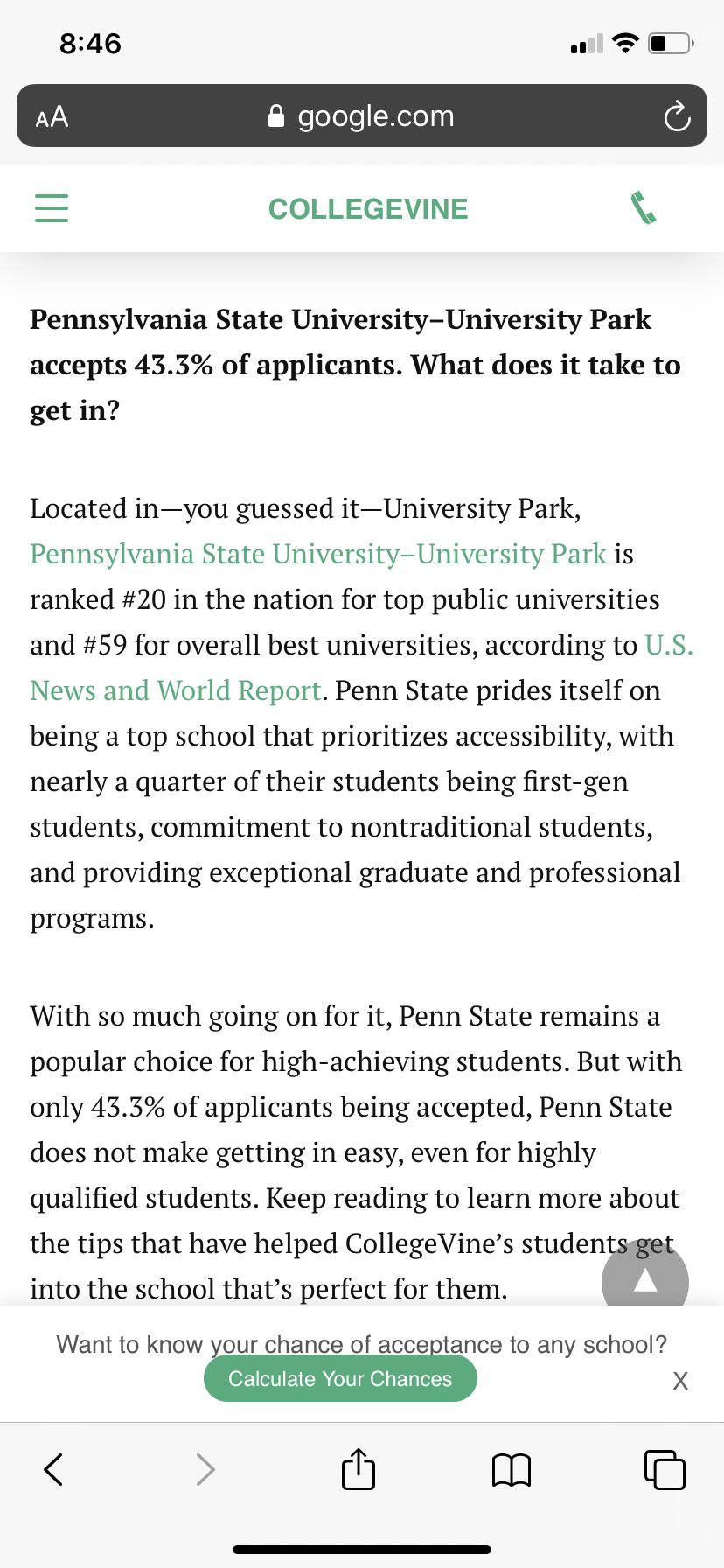Navigate back with the left chevron

52,1469
